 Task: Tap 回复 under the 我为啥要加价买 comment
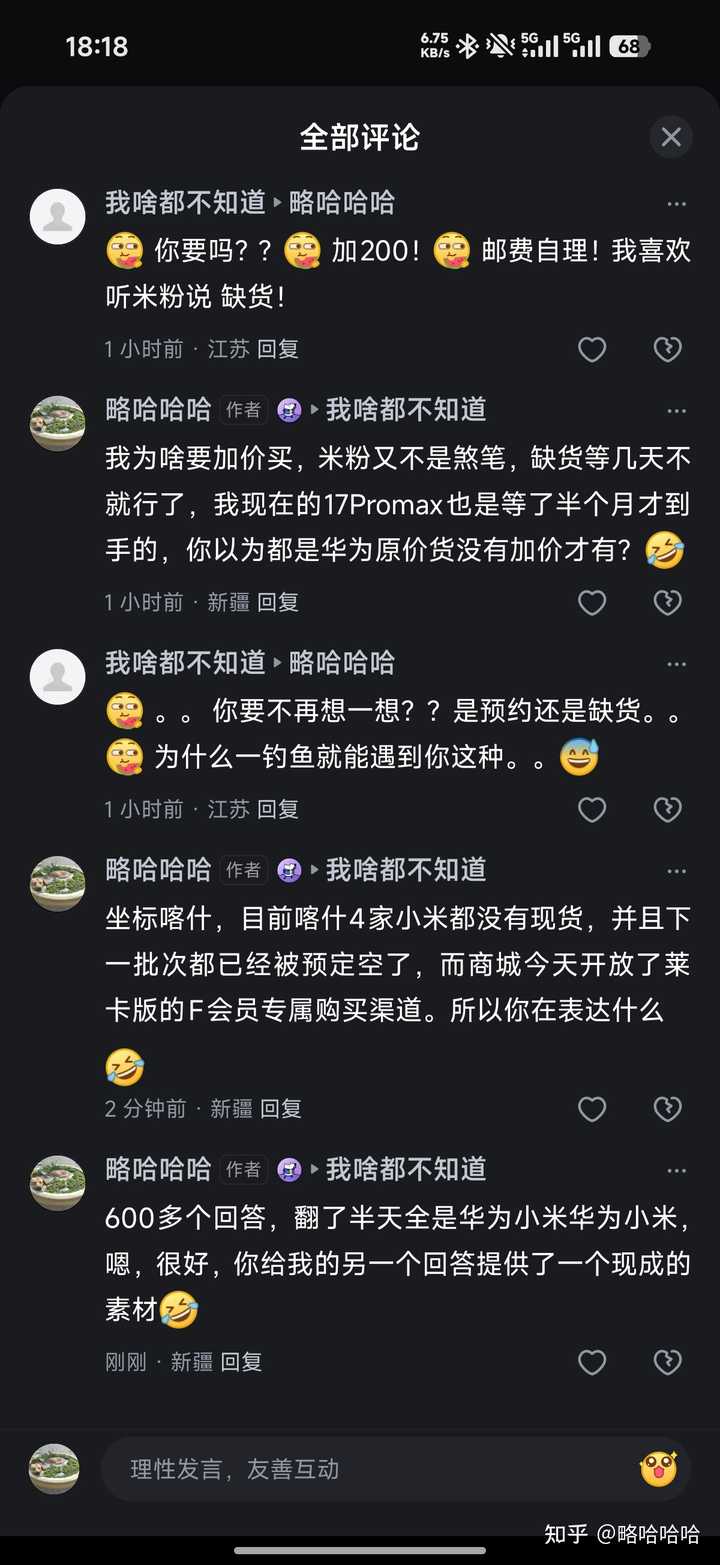278,602
